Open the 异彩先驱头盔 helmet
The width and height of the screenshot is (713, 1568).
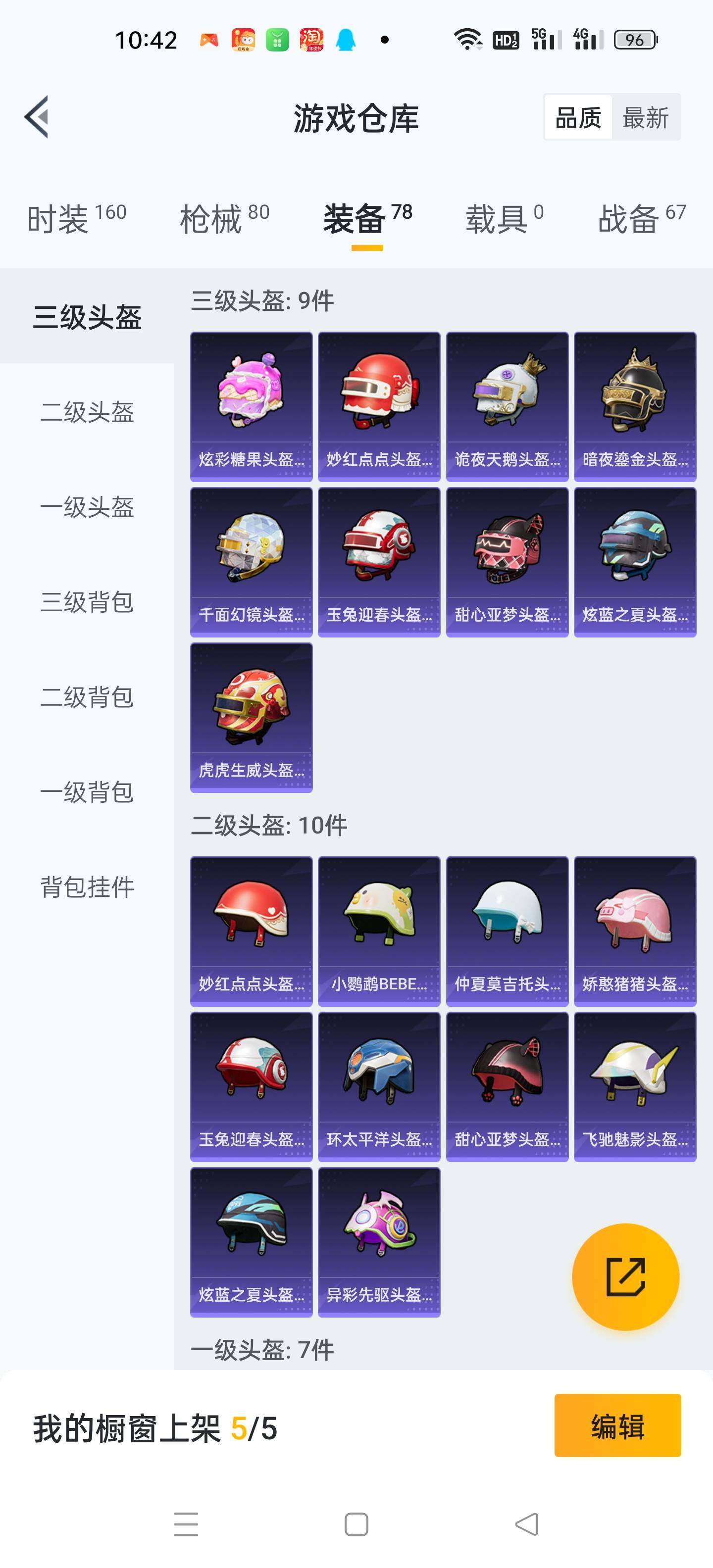[x=379, y=1236]
